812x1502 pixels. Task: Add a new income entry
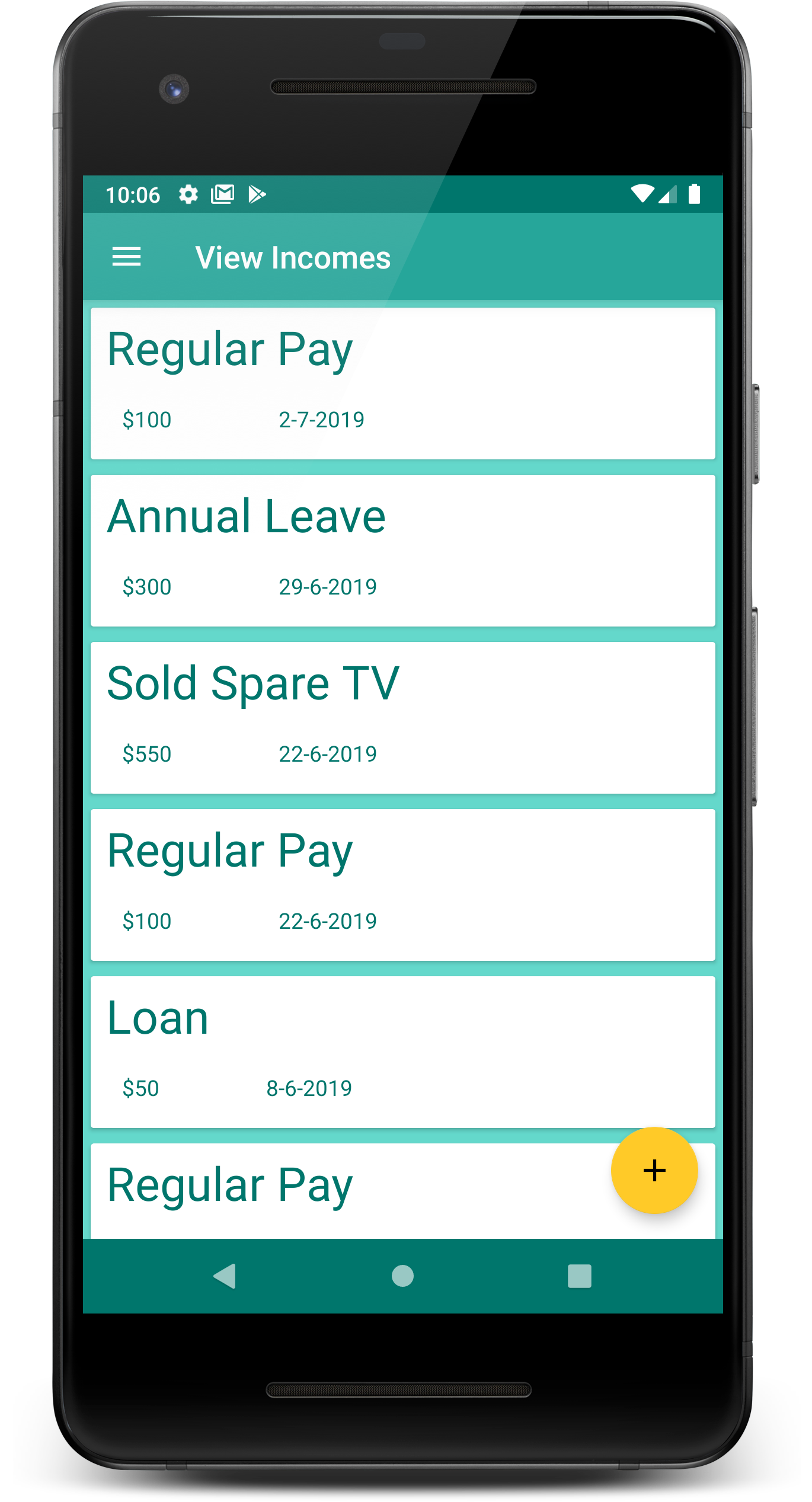tap(654, 1170)
